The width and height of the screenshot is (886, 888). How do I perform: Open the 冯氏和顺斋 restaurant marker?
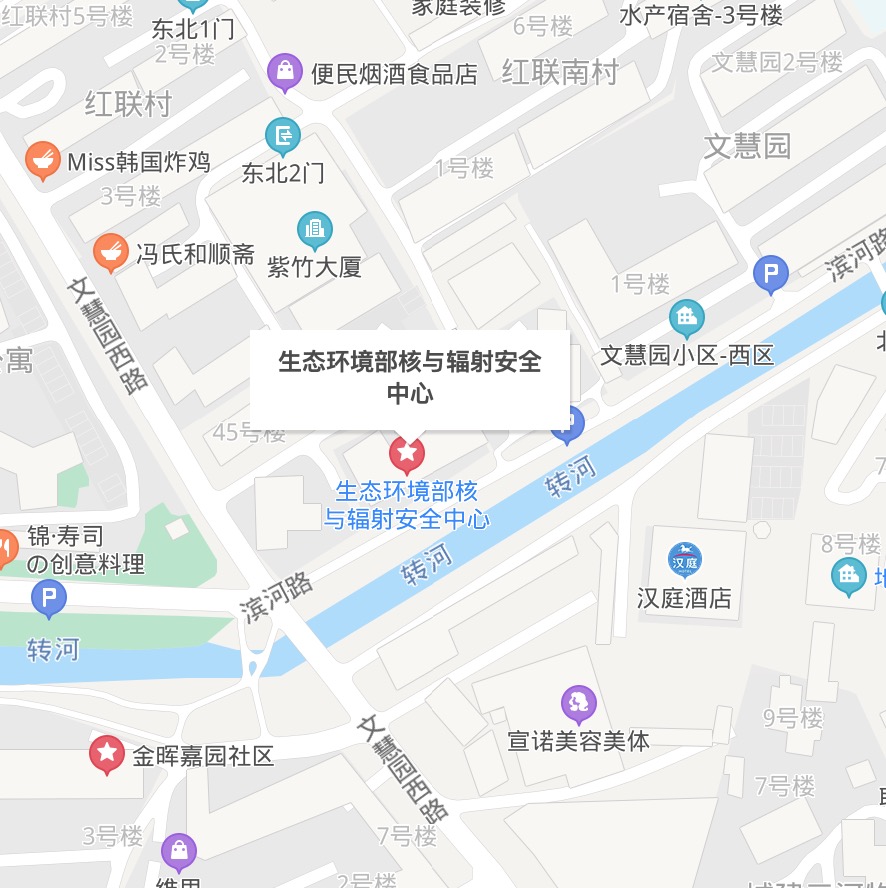click(x=110, y=252)
